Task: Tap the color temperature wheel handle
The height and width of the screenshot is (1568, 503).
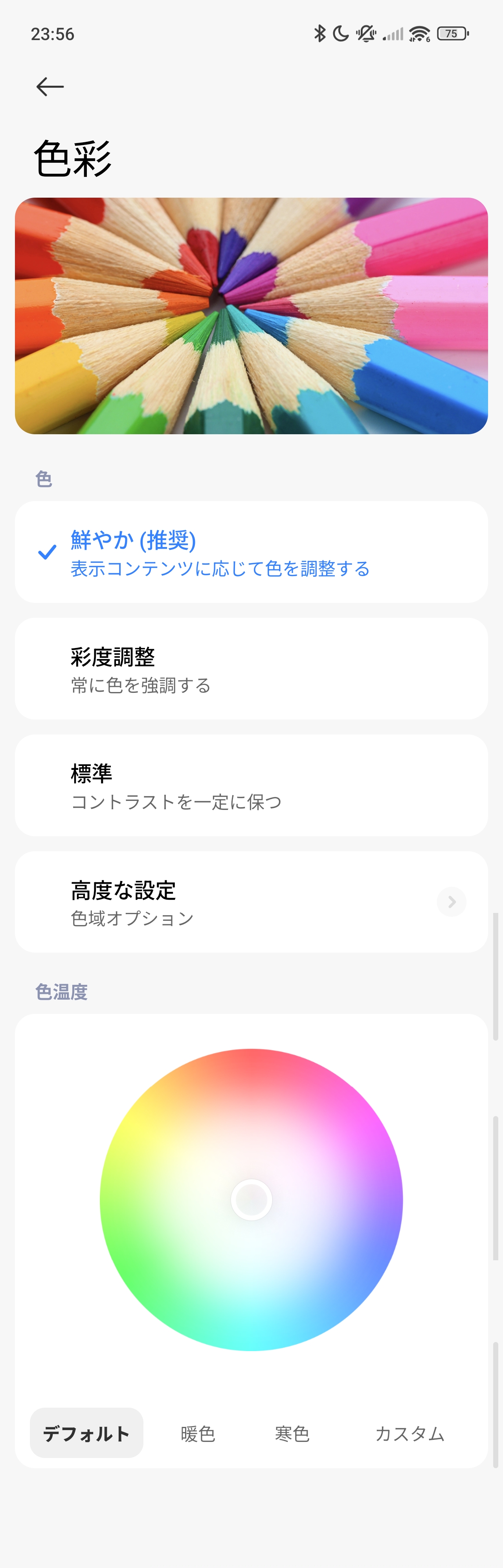Action: coord(251,1200)
